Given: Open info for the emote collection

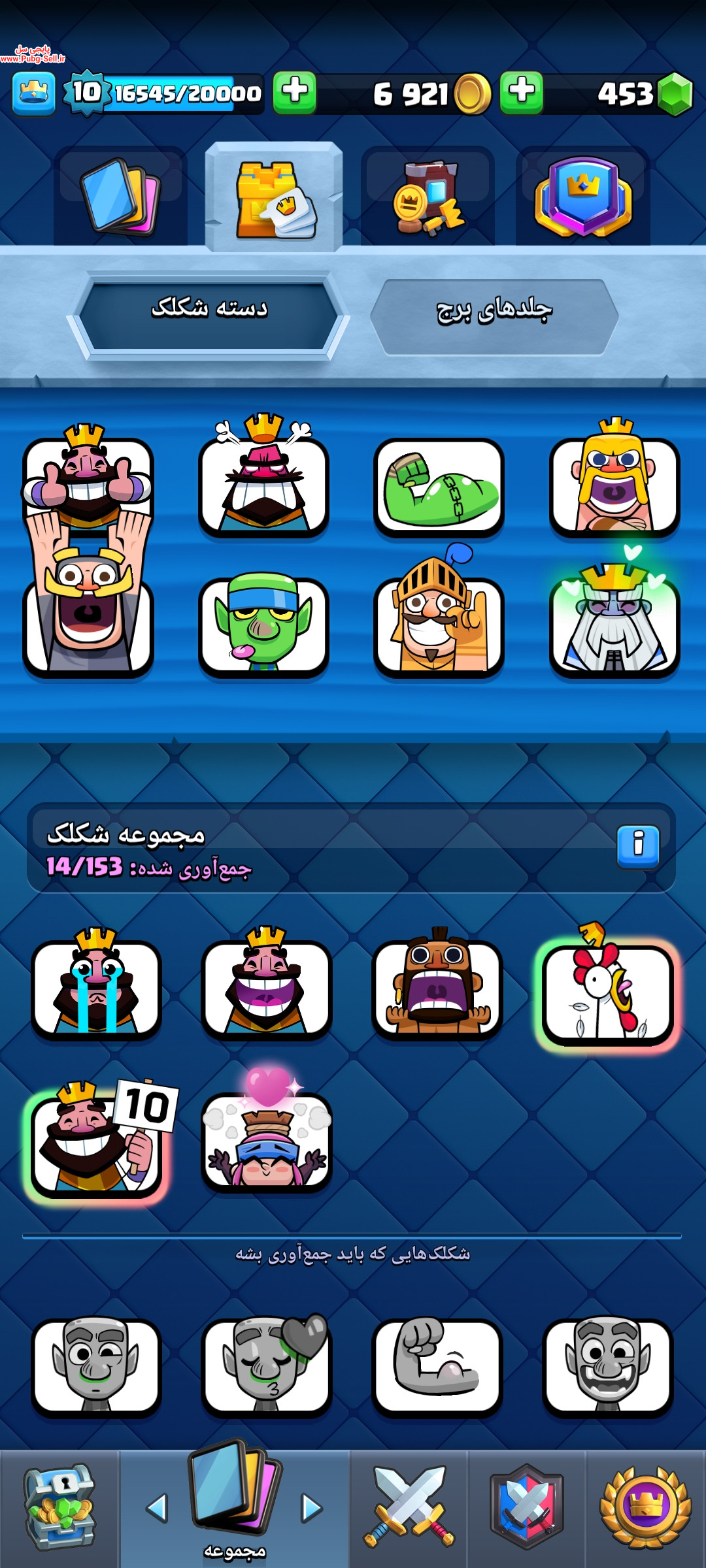Looking at the screenshot, I should [638, 847].
